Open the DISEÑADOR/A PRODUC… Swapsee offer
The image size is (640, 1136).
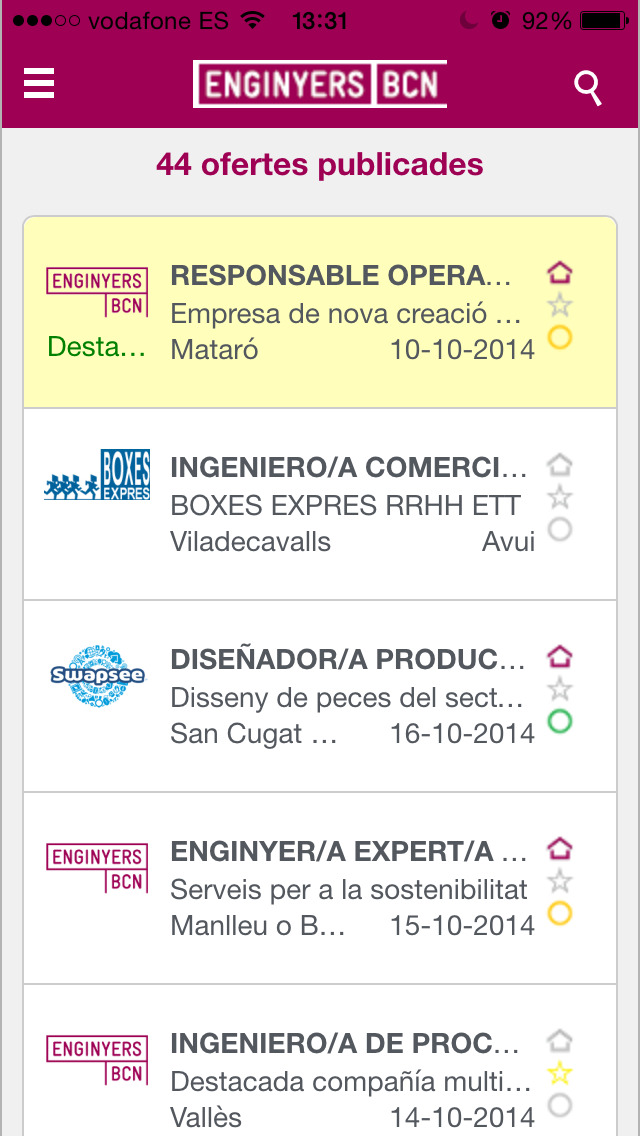[320, 696]
